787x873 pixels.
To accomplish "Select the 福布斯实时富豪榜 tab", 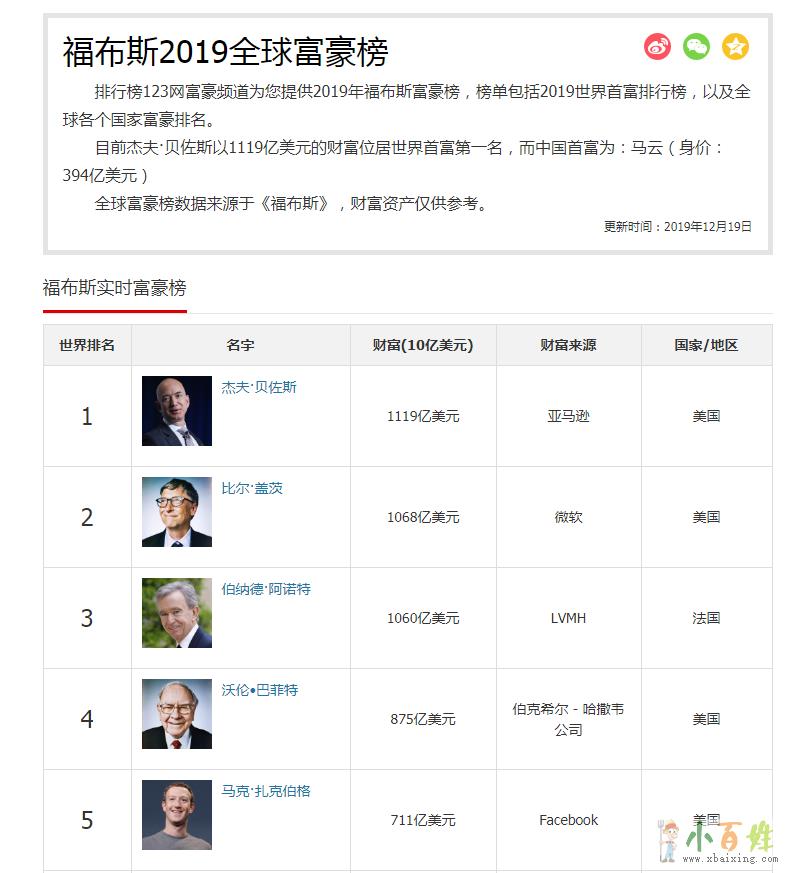I will pos(114,288).
